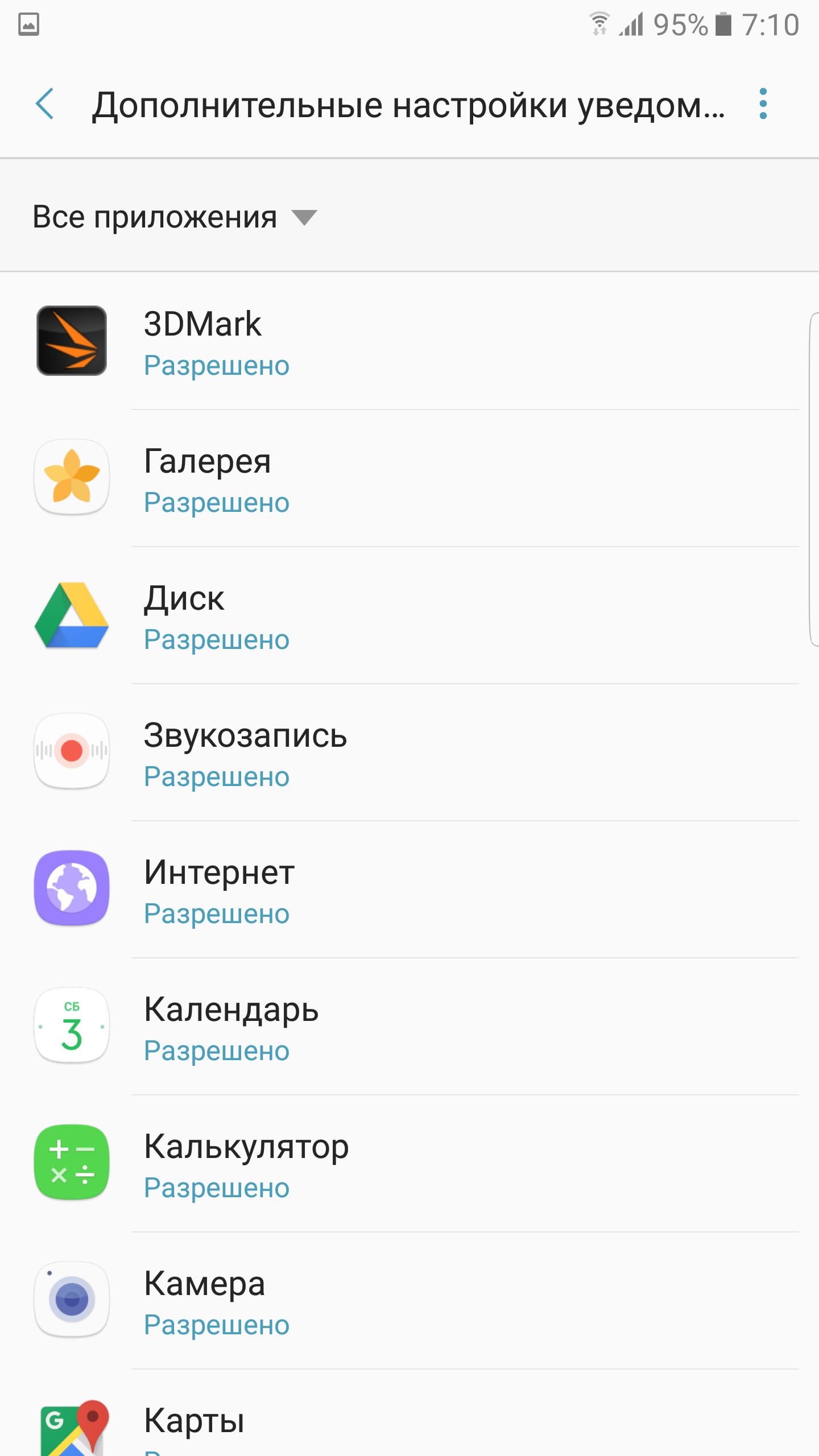Screen dimensions: 819x1456
Task: Select the Диск app row
Action: (x=409, y=615)
